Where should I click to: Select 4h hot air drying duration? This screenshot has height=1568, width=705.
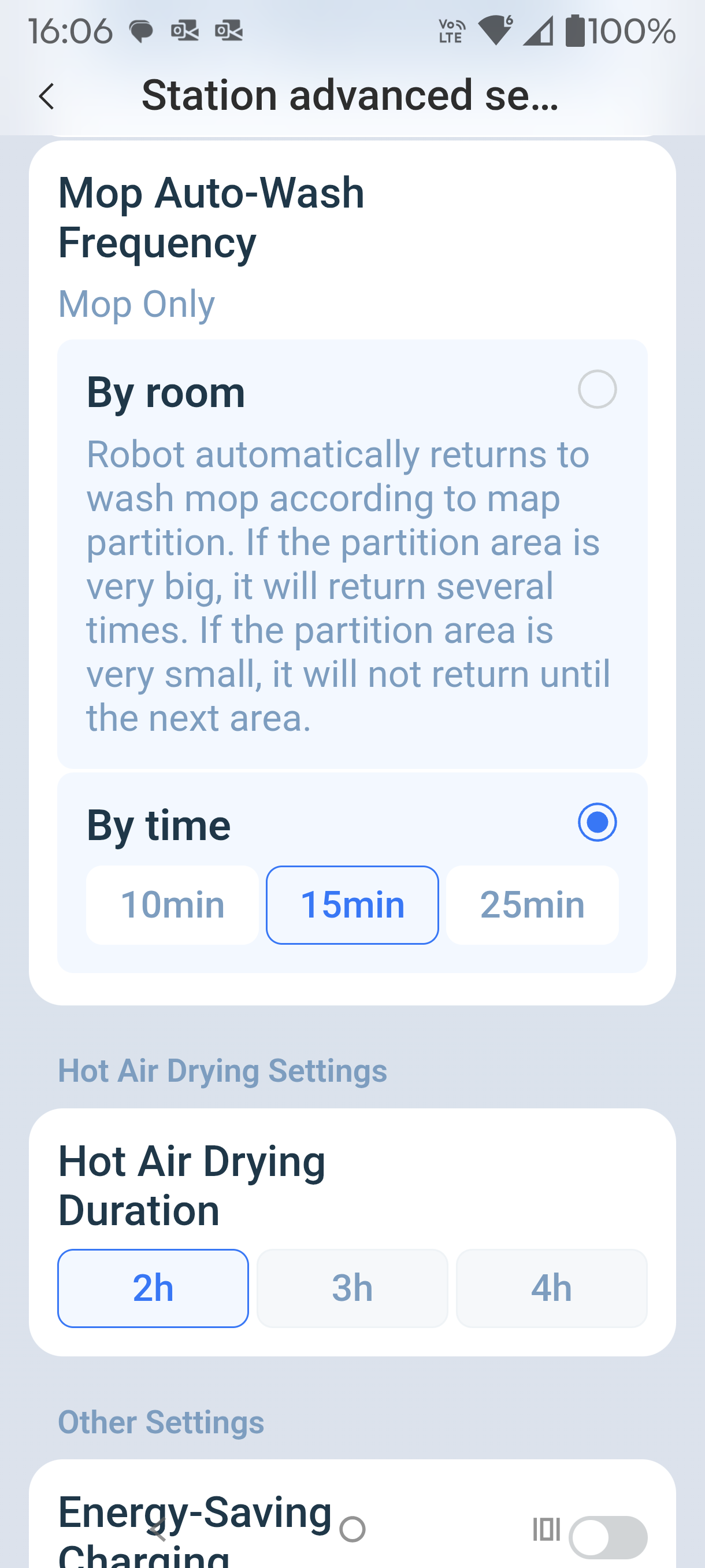pyautogui.click(x=551, y=1288)
